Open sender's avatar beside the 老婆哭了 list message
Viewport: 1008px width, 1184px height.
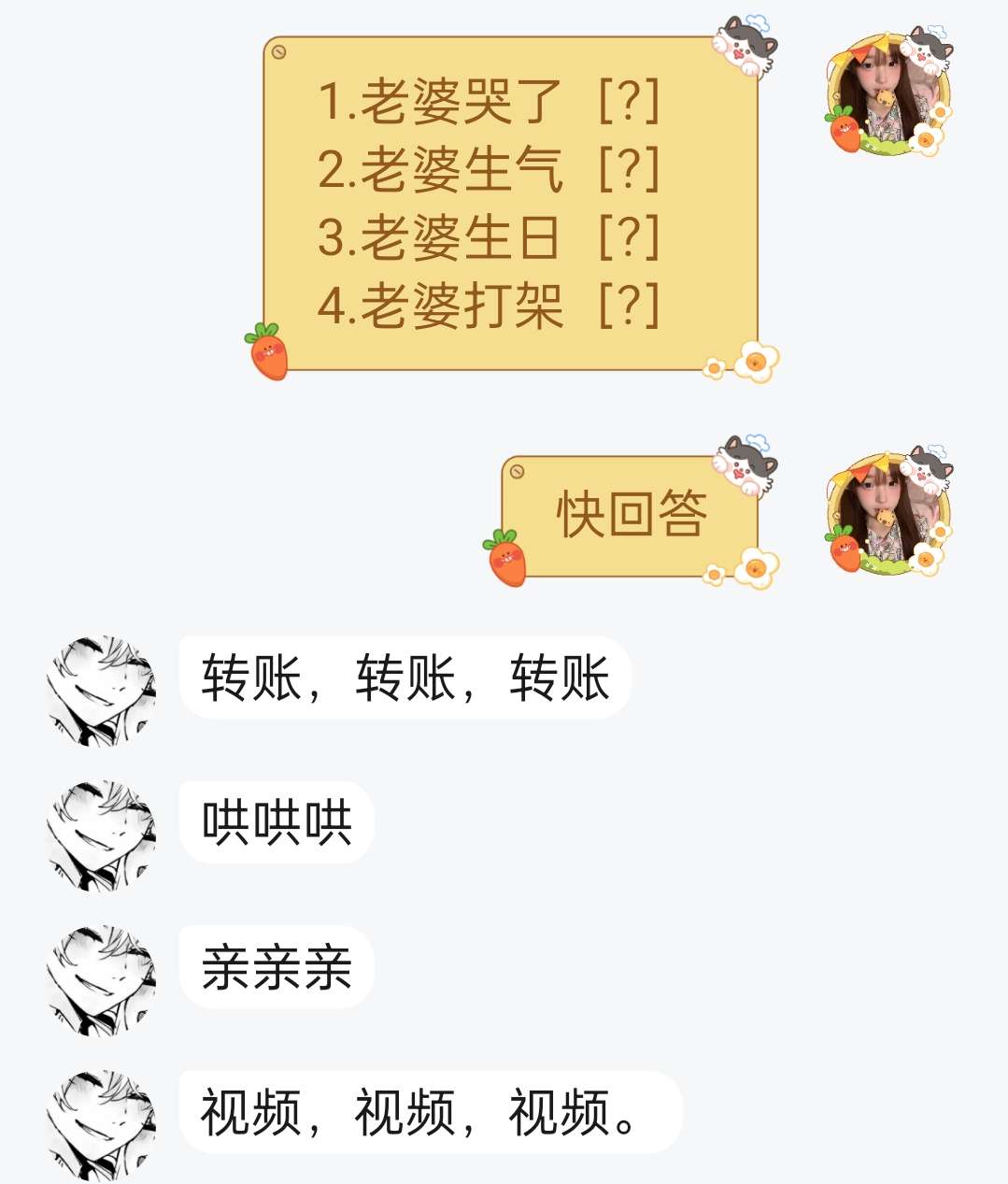tap(887, 95)
